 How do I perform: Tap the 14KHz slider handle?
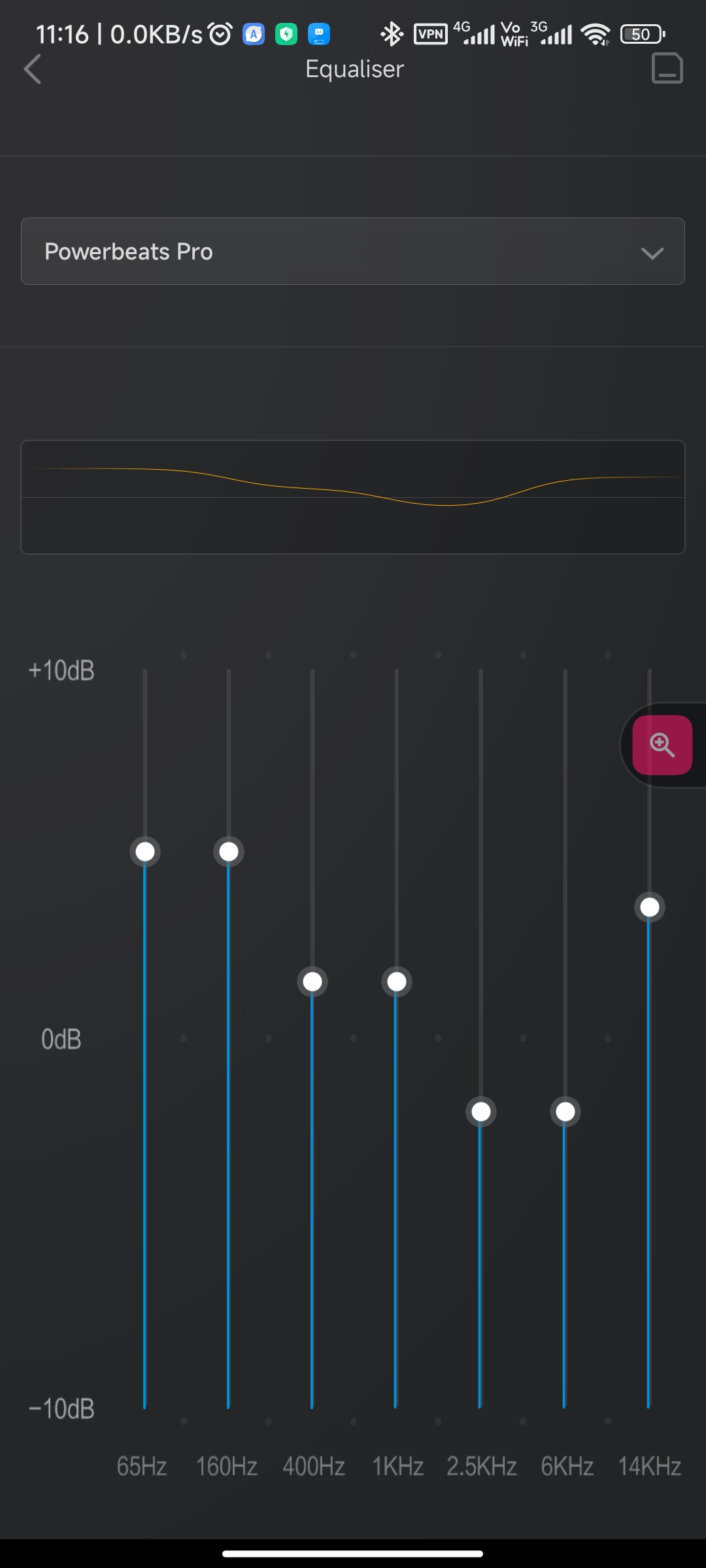coord(650,907)
